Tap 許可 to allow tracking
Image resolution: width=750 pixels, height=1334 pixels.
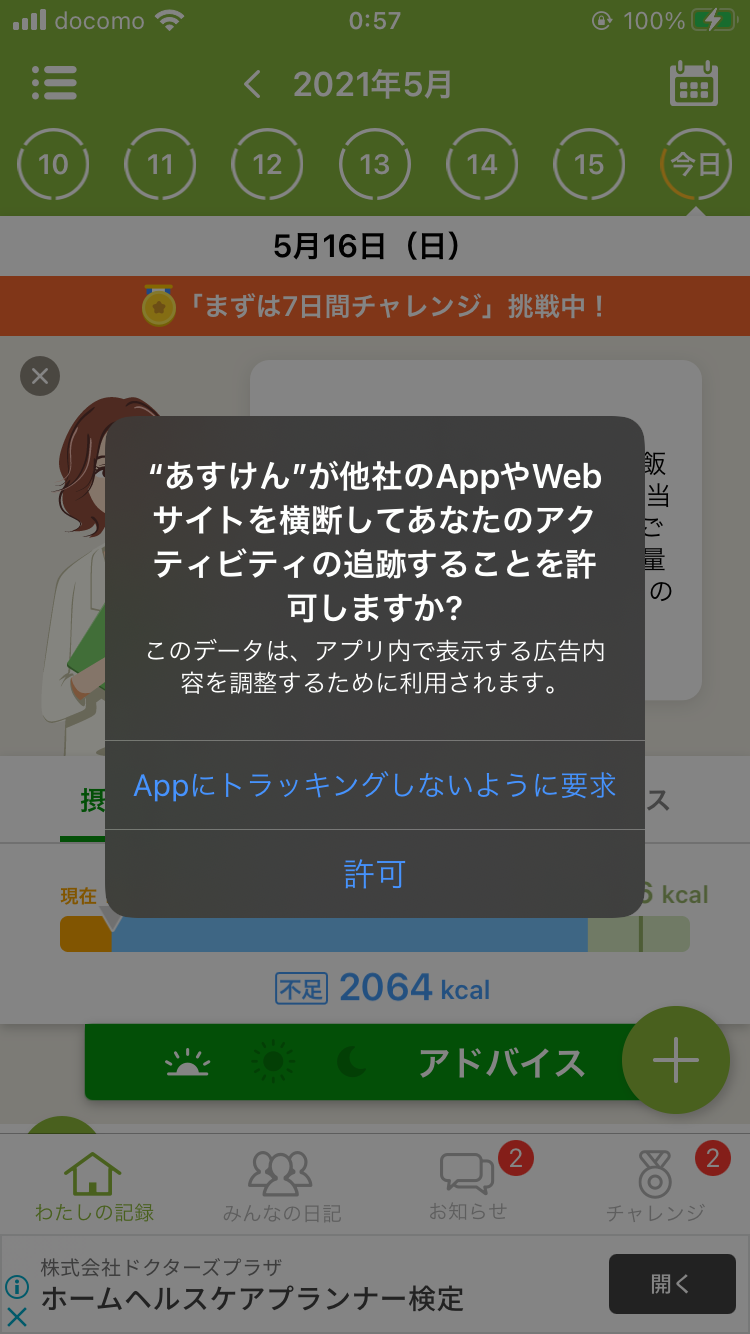(x=374, y=874)
